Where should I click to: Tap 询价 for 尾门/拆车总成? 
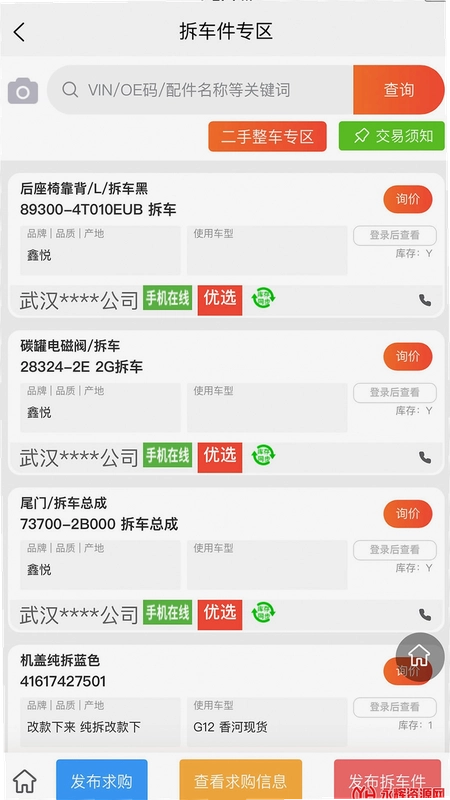tap(408, 513)
